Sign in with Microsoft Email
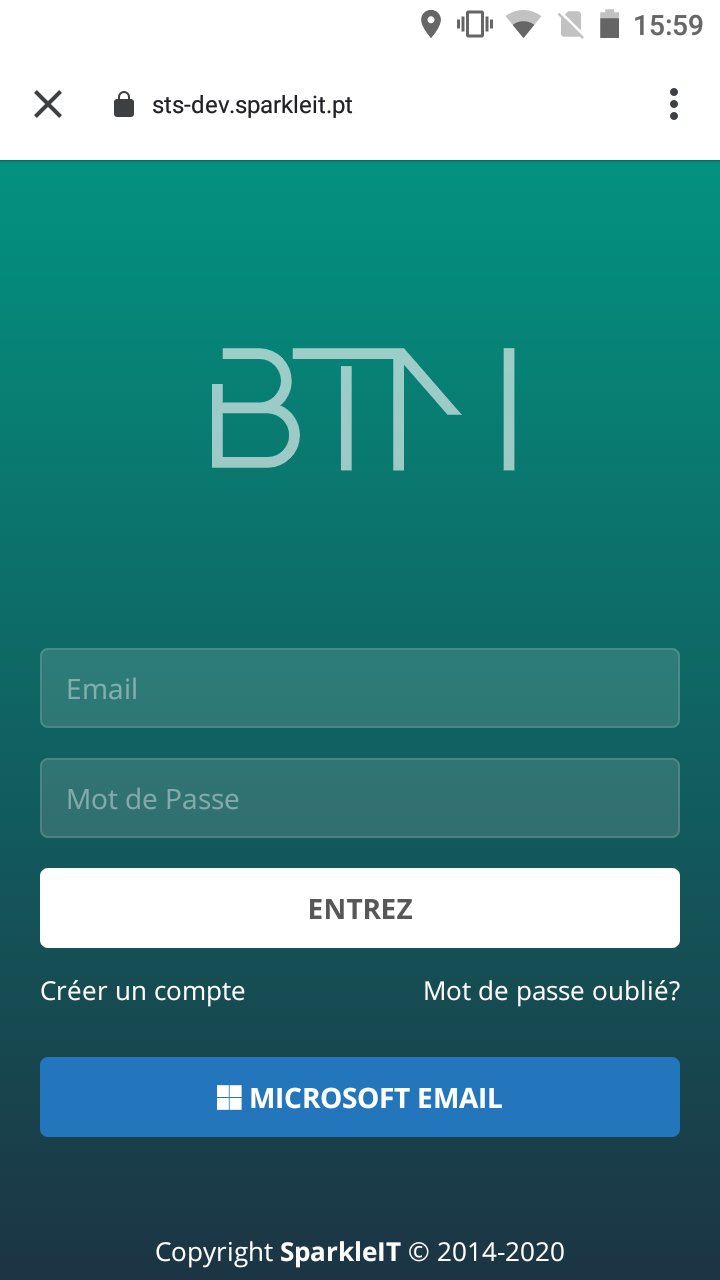This screenshot has height=1280, width=720. coord(360,1097)
